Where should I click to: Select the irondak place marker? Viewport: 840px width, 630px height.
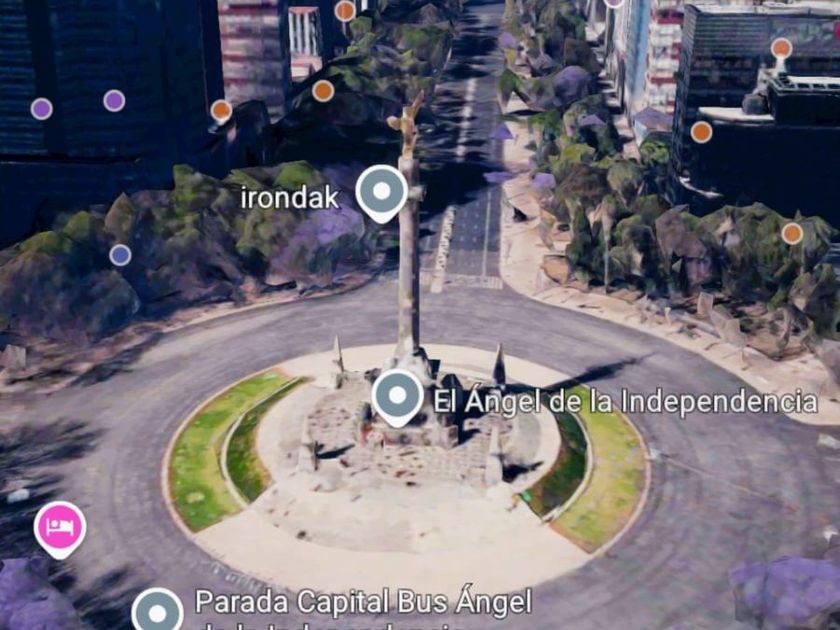[x=381, y=190]
